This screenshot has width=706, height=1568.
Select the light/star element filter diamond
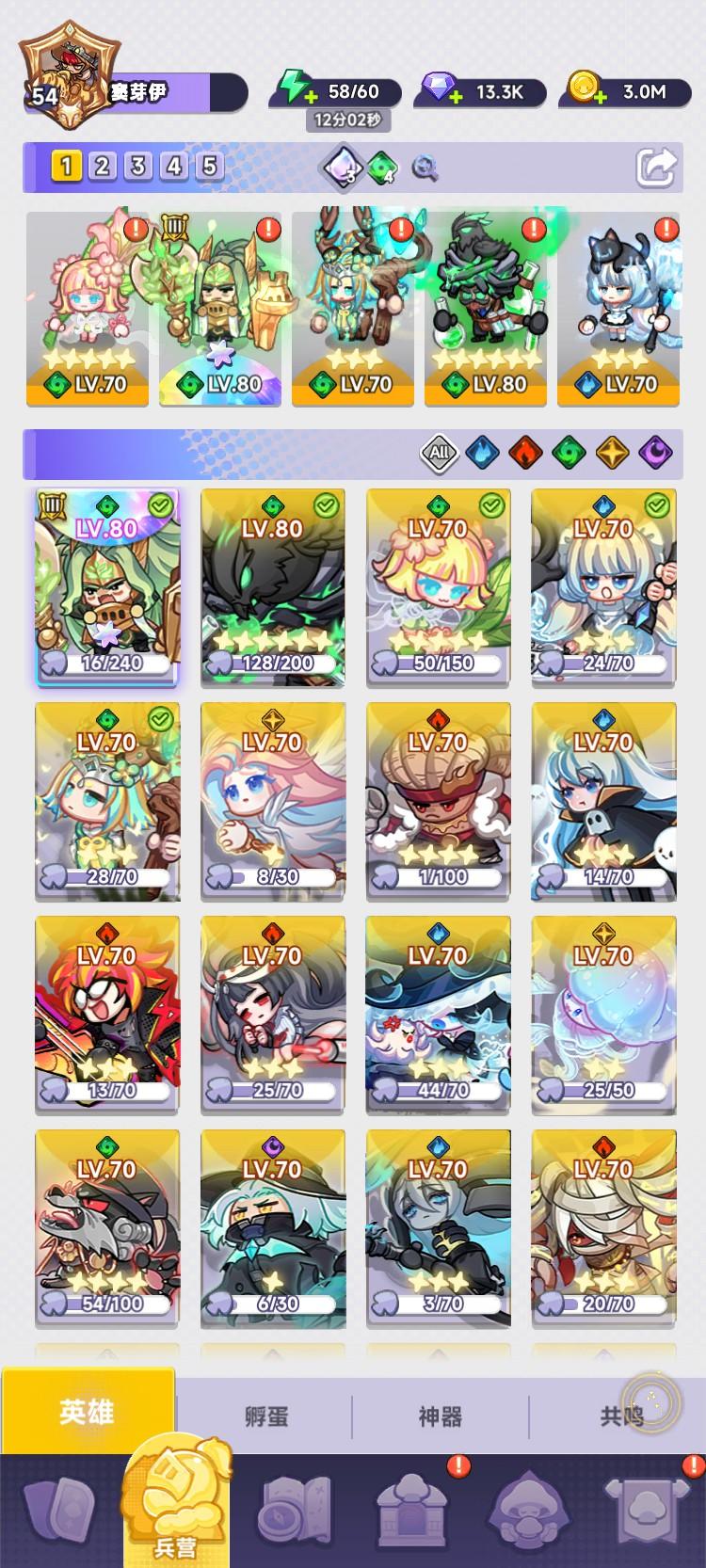point(613,456)
